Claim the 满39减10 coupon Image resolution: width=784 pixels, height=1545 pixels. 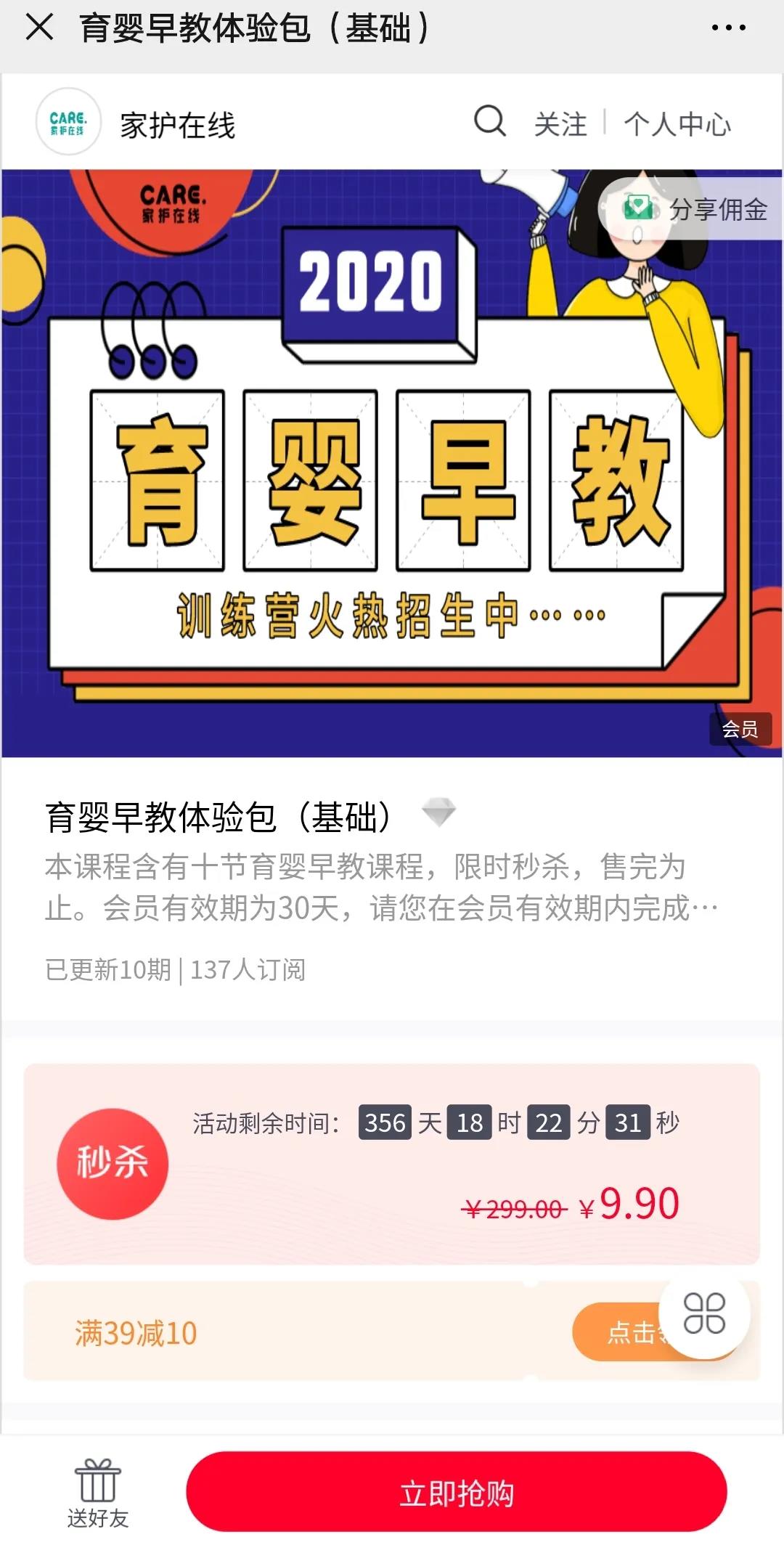click(616, 1332)
